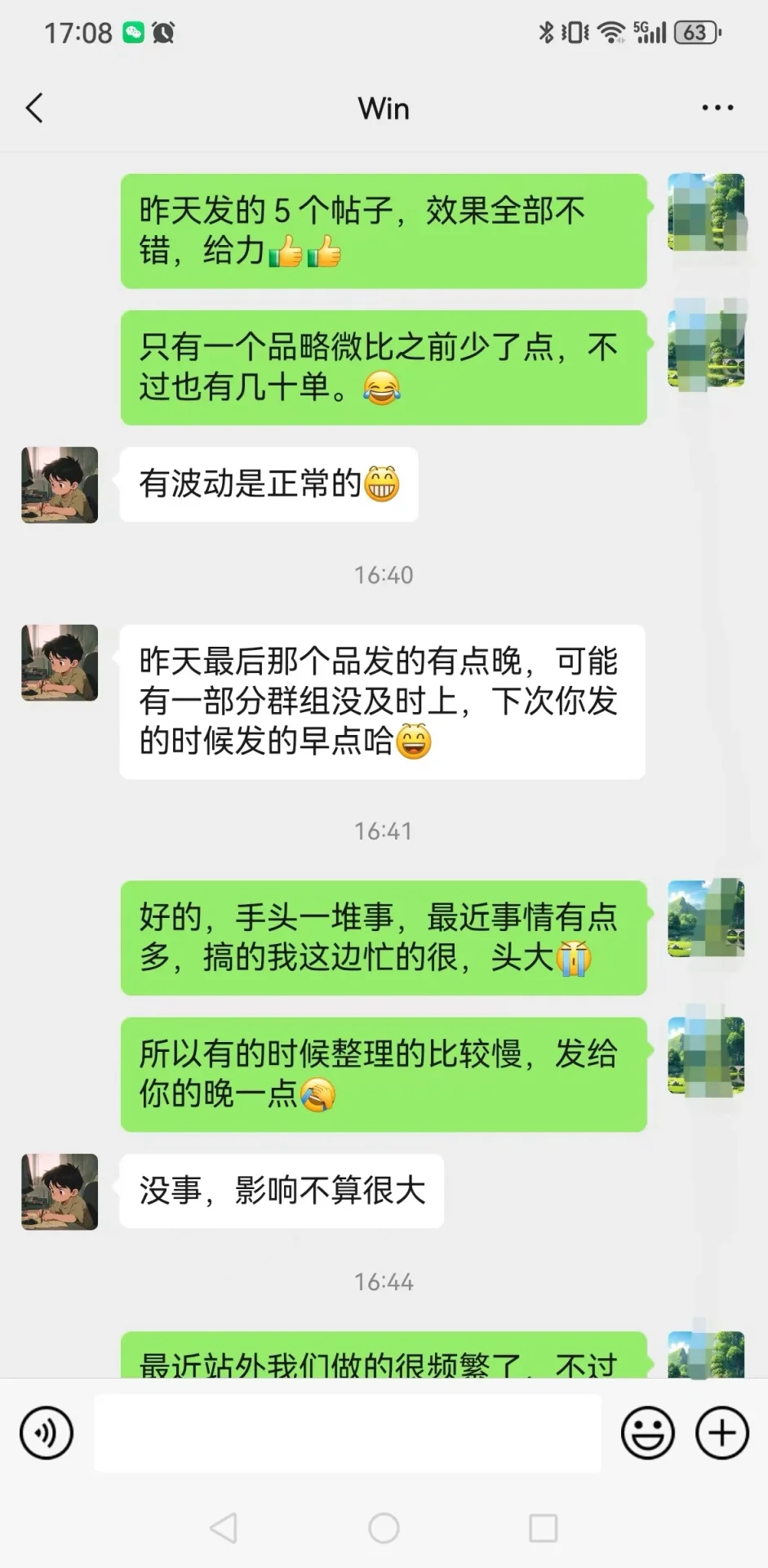
Task: Open the emoji sticker panel
Action: 647,1432
